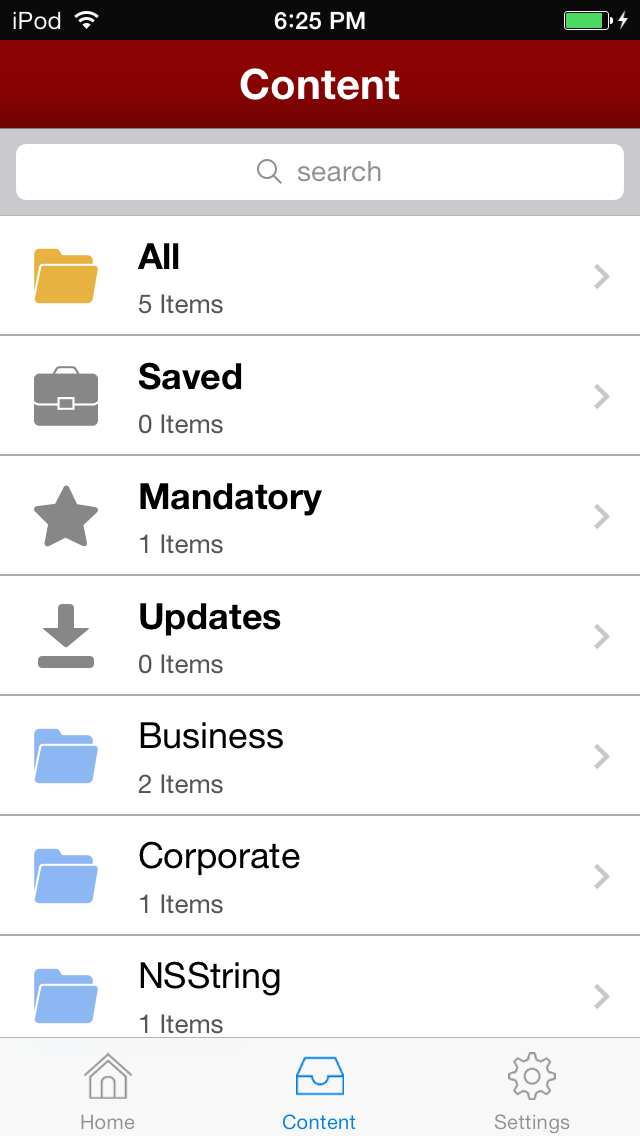This screenshot has height=1136, width=640.
Task: View Mandatory content
Action: pos(320,516)
